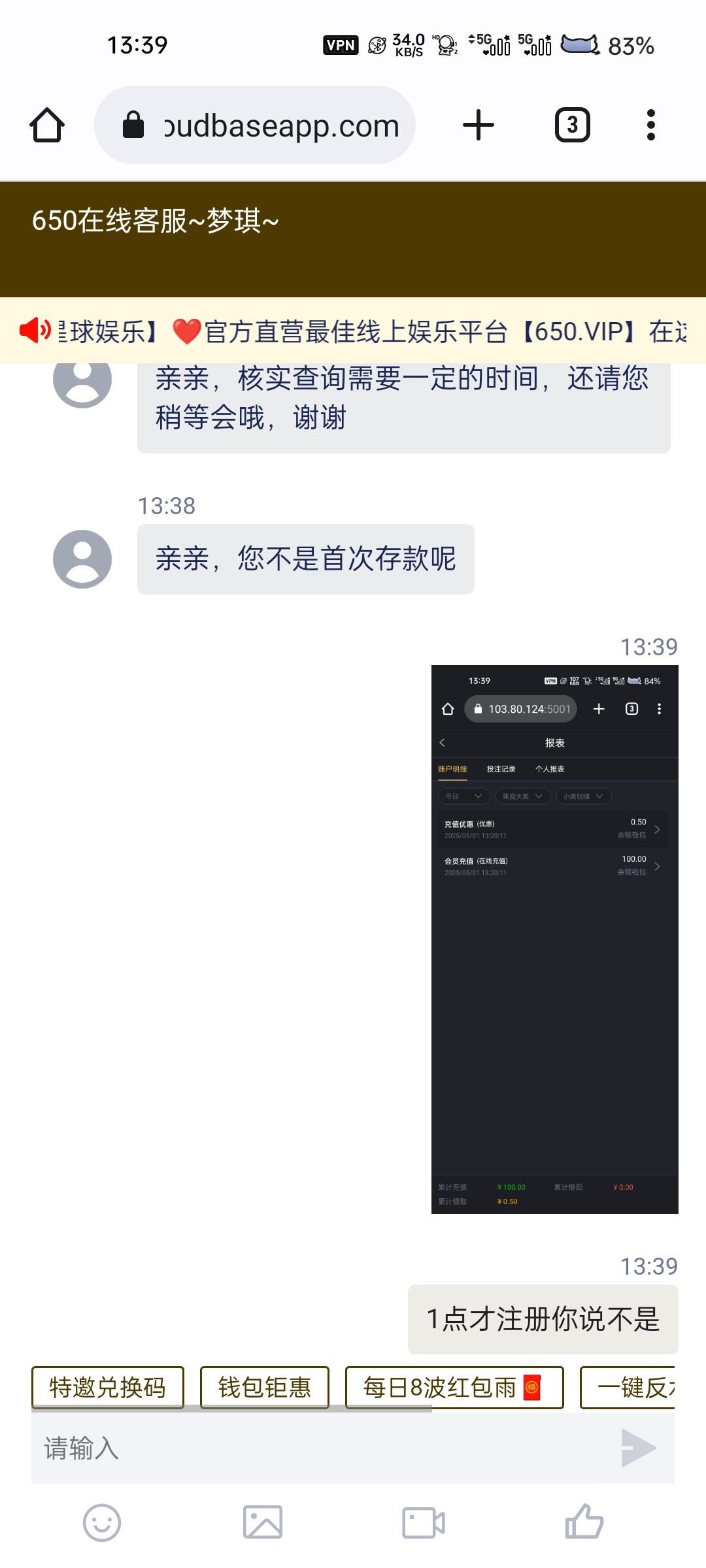Open the tab switcher showing 3 tabs
Viewport: 706px width, 1568px height.
pyautogui.click(x=573, y=125)
